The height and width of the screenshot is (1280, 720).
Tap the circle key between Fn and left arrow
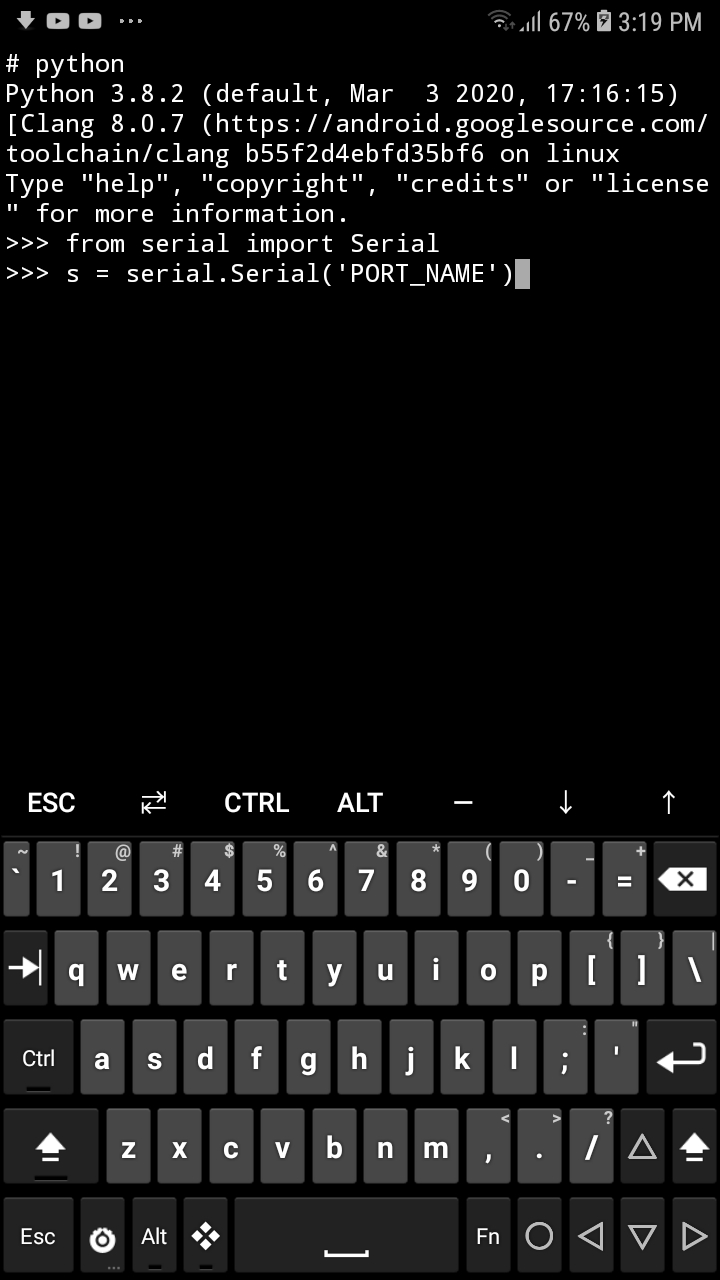pyautogui.click(x=540, y=1236)
